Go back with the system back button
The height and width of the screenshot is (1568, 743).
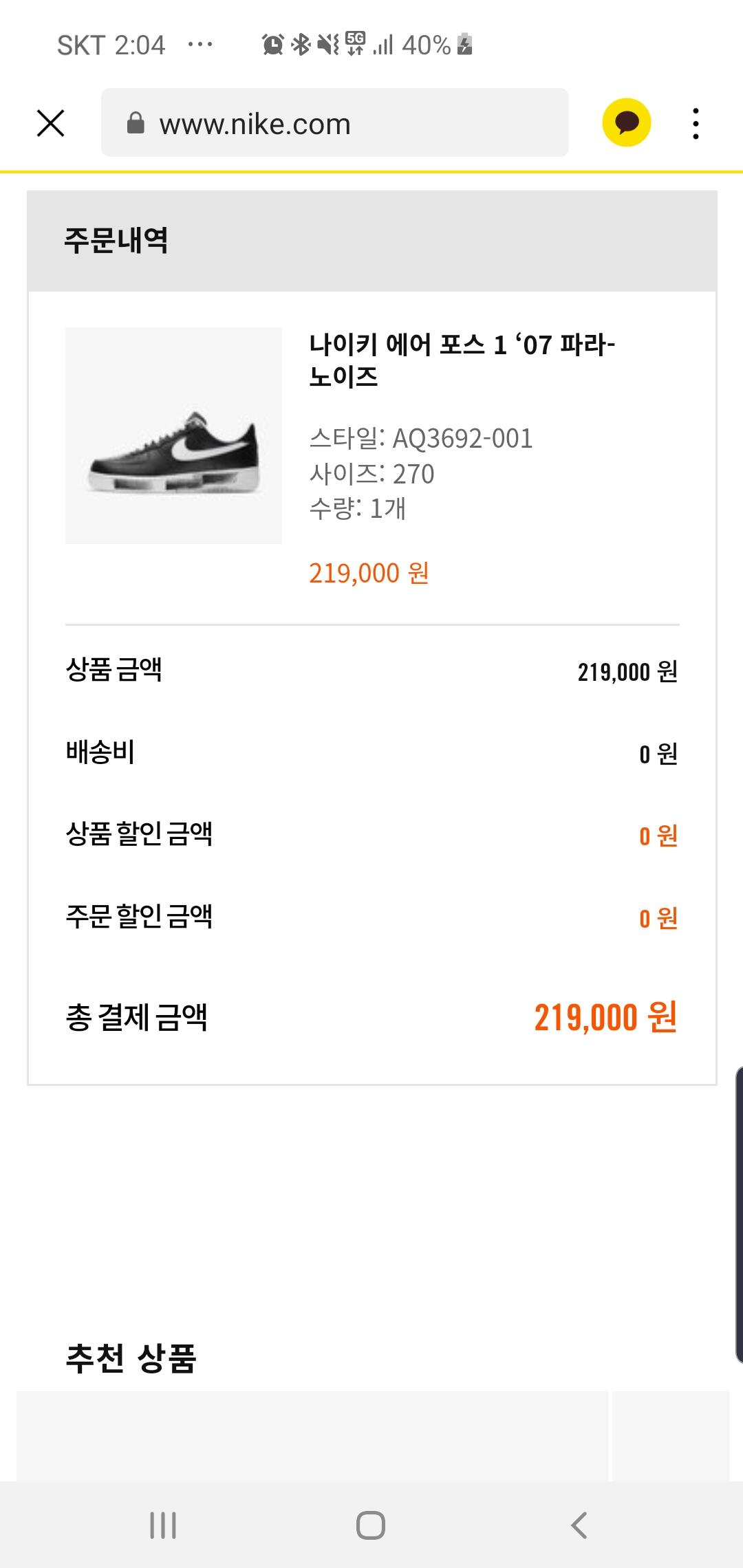coord(579,1525)
